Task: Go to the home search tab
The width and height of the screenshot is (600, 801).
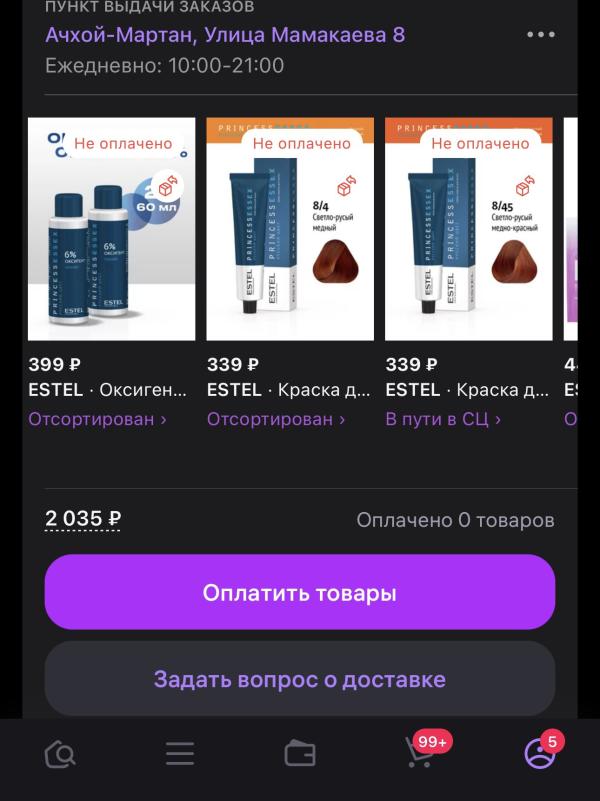Action: click(60, 754)
